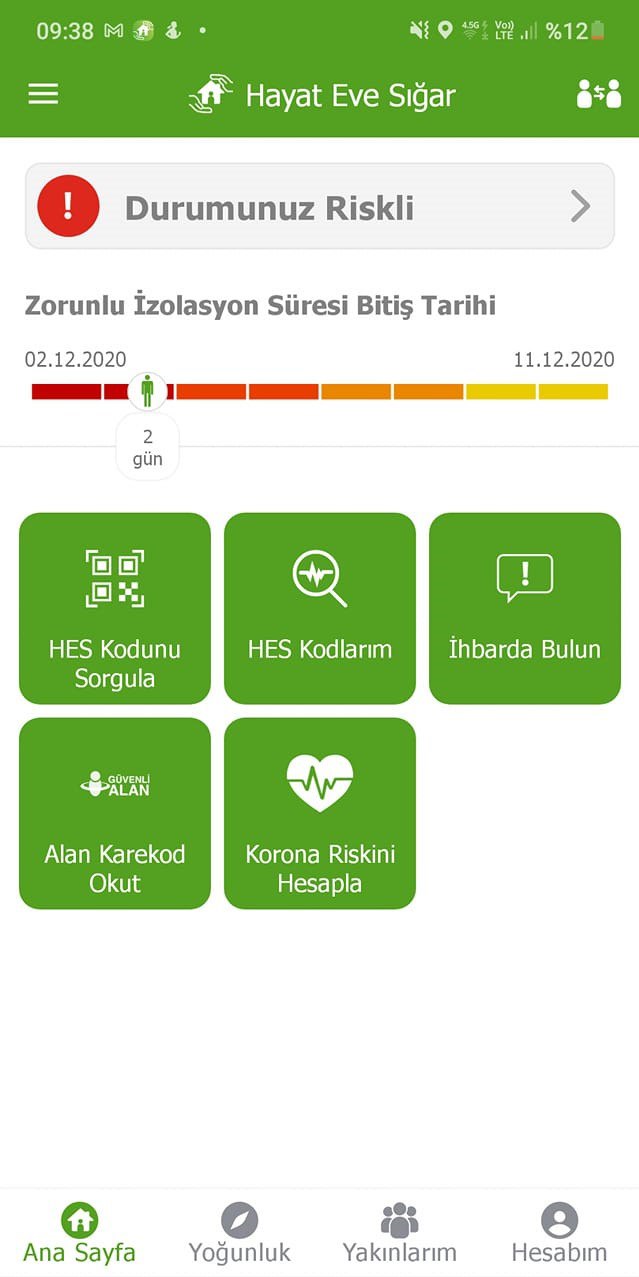
Task: Select İhbarda Bulun to report
Action: pyautogui.click(x=525, y=608)
